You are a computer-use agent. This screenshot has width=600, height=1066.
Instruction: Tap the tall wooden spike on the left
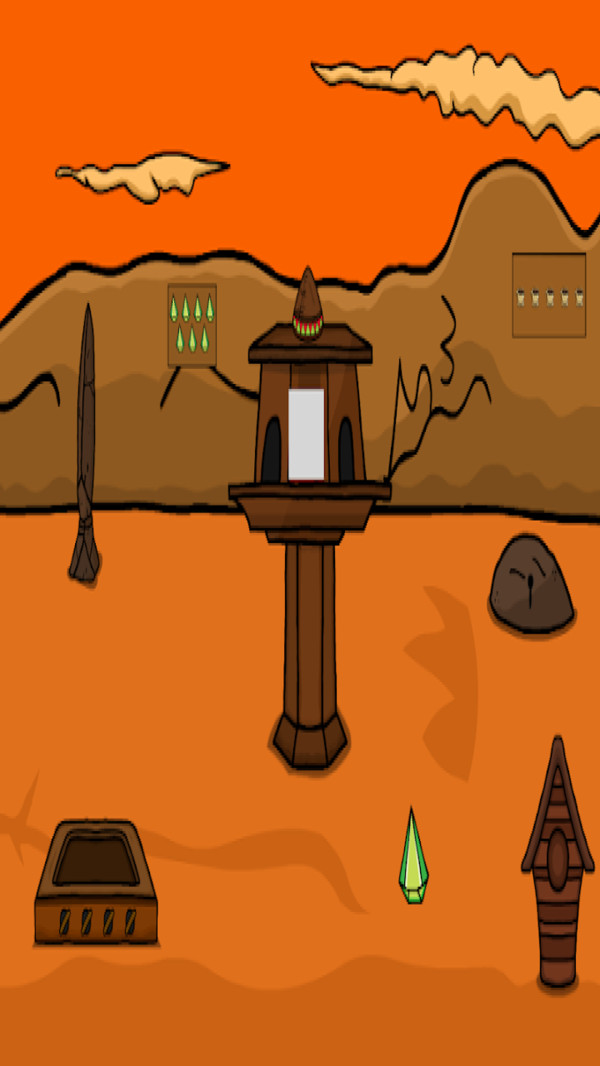[87, 445]
